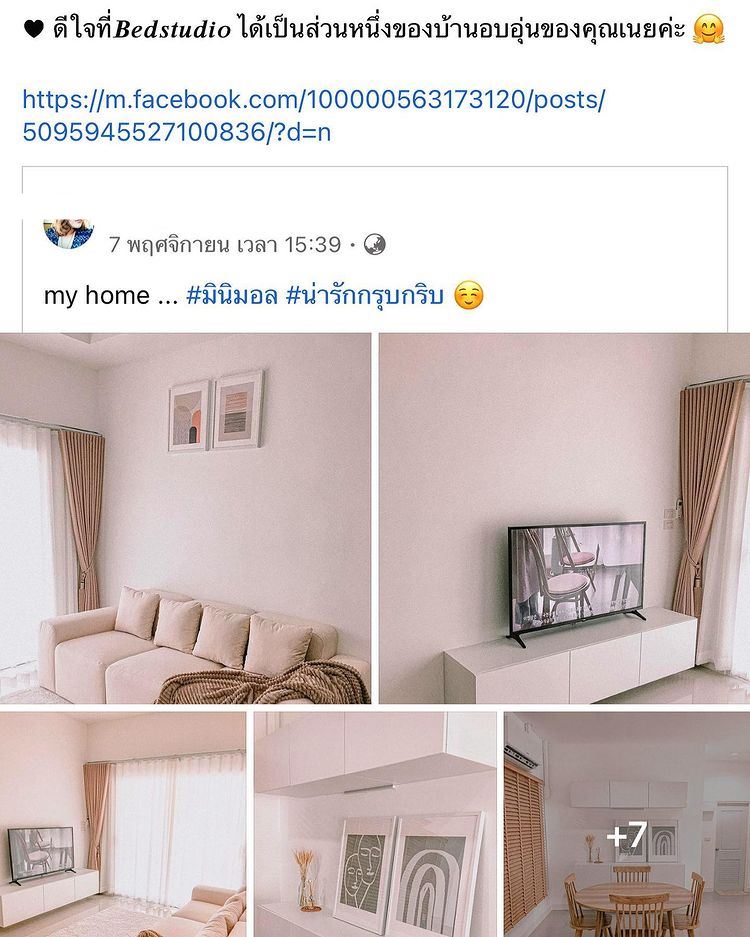View the living room photo with white curtains

tap(123, 824)
